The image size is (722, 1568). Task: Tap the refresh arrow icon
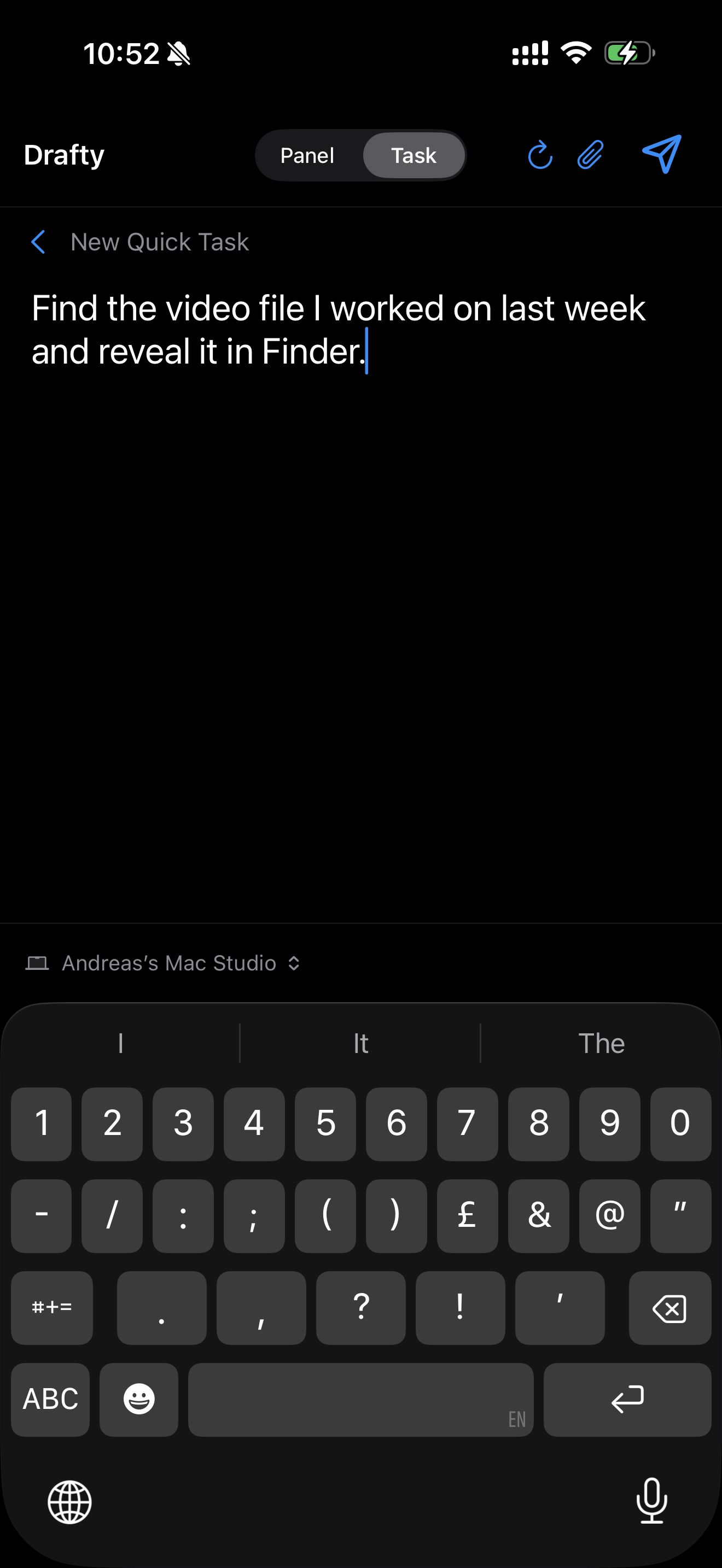540,155
